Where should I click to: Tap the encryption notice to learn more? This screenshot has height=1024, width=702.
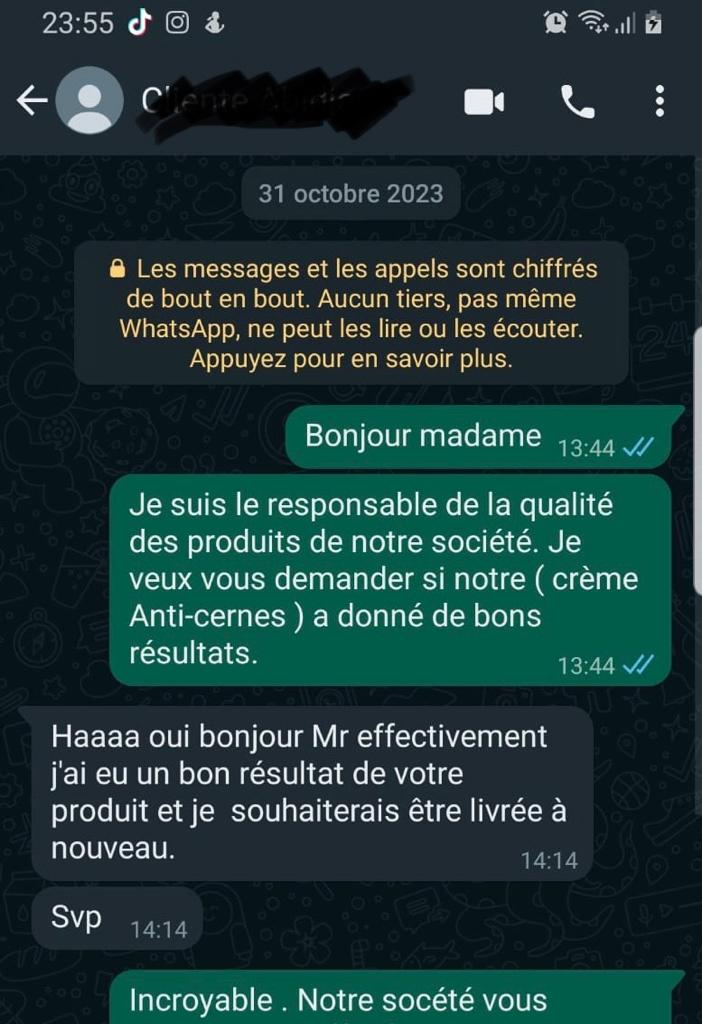pyautogui.click(x=351, y=313)
